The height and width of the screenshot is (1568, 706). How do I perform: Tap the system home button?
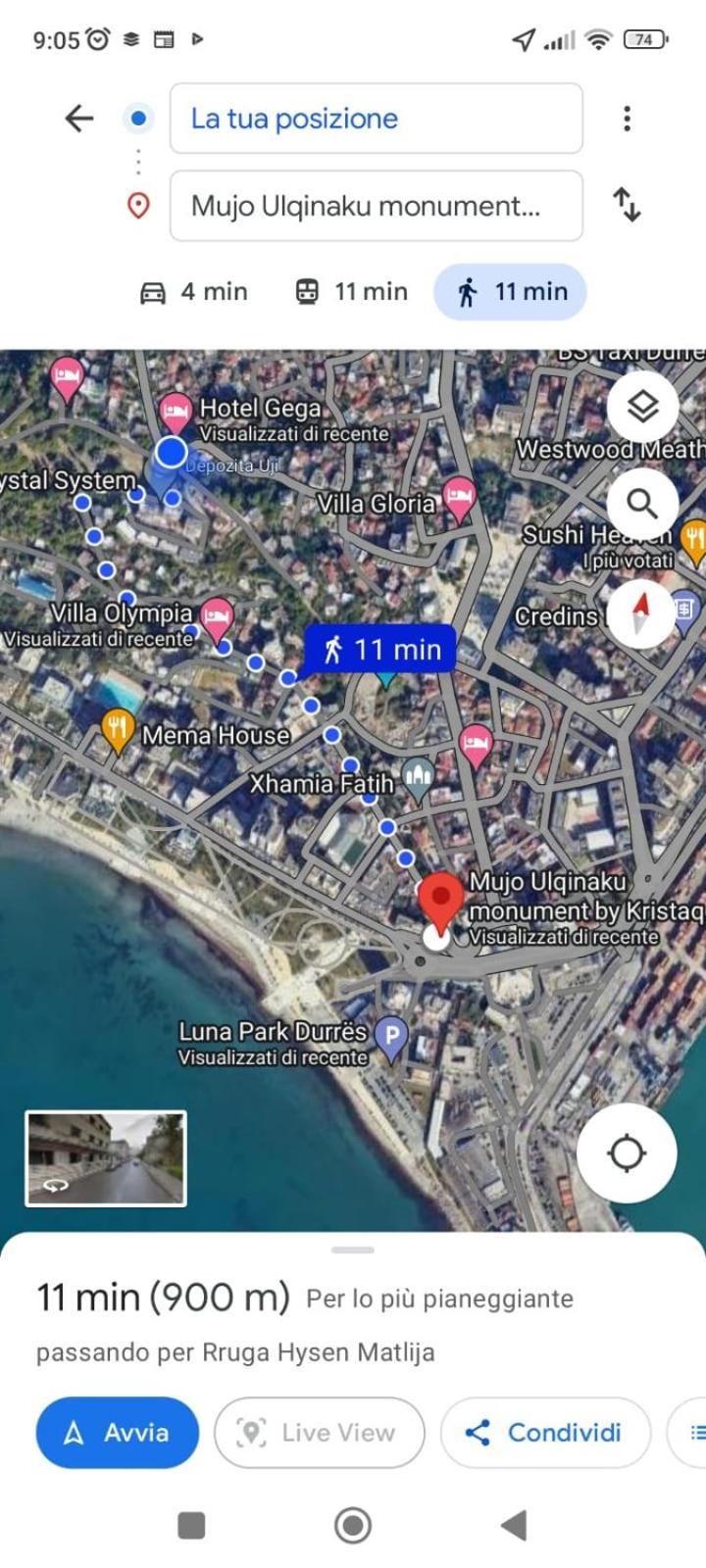353,1525
